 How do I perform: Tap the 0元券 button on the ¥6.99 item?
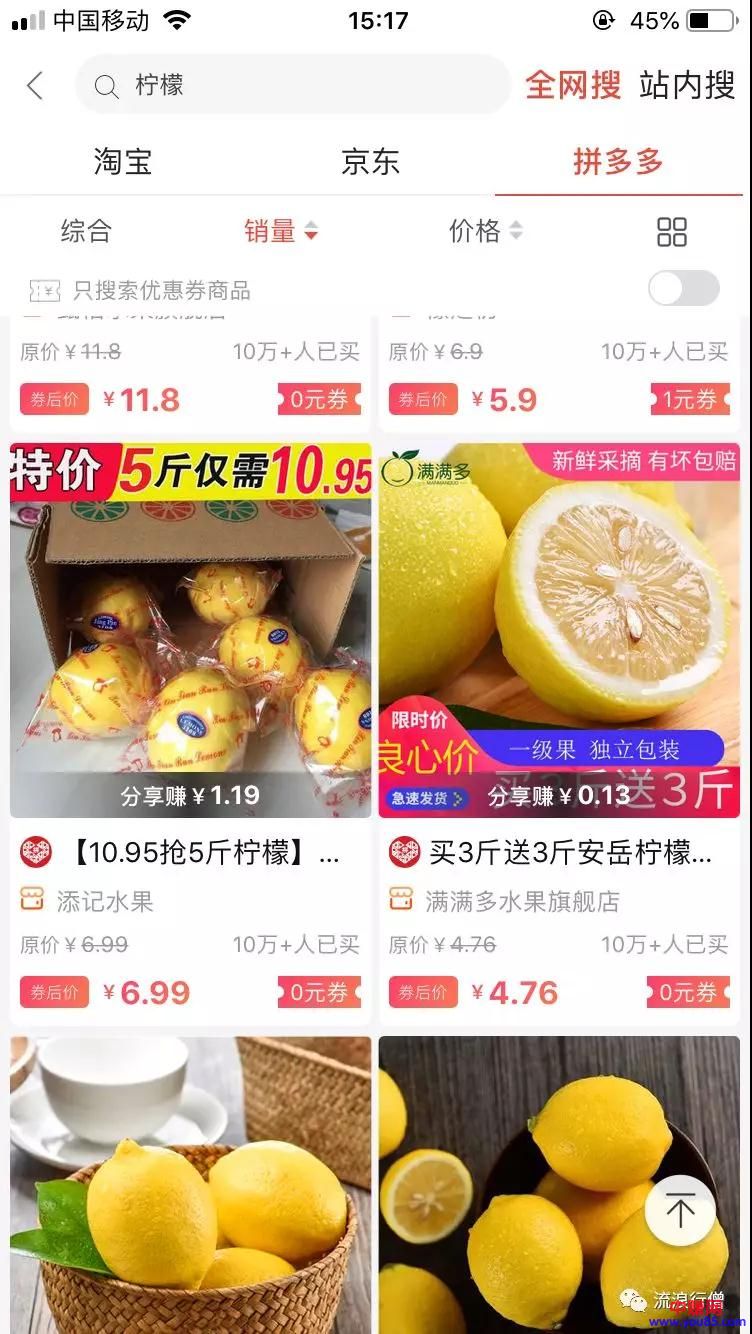click(320, 993)
